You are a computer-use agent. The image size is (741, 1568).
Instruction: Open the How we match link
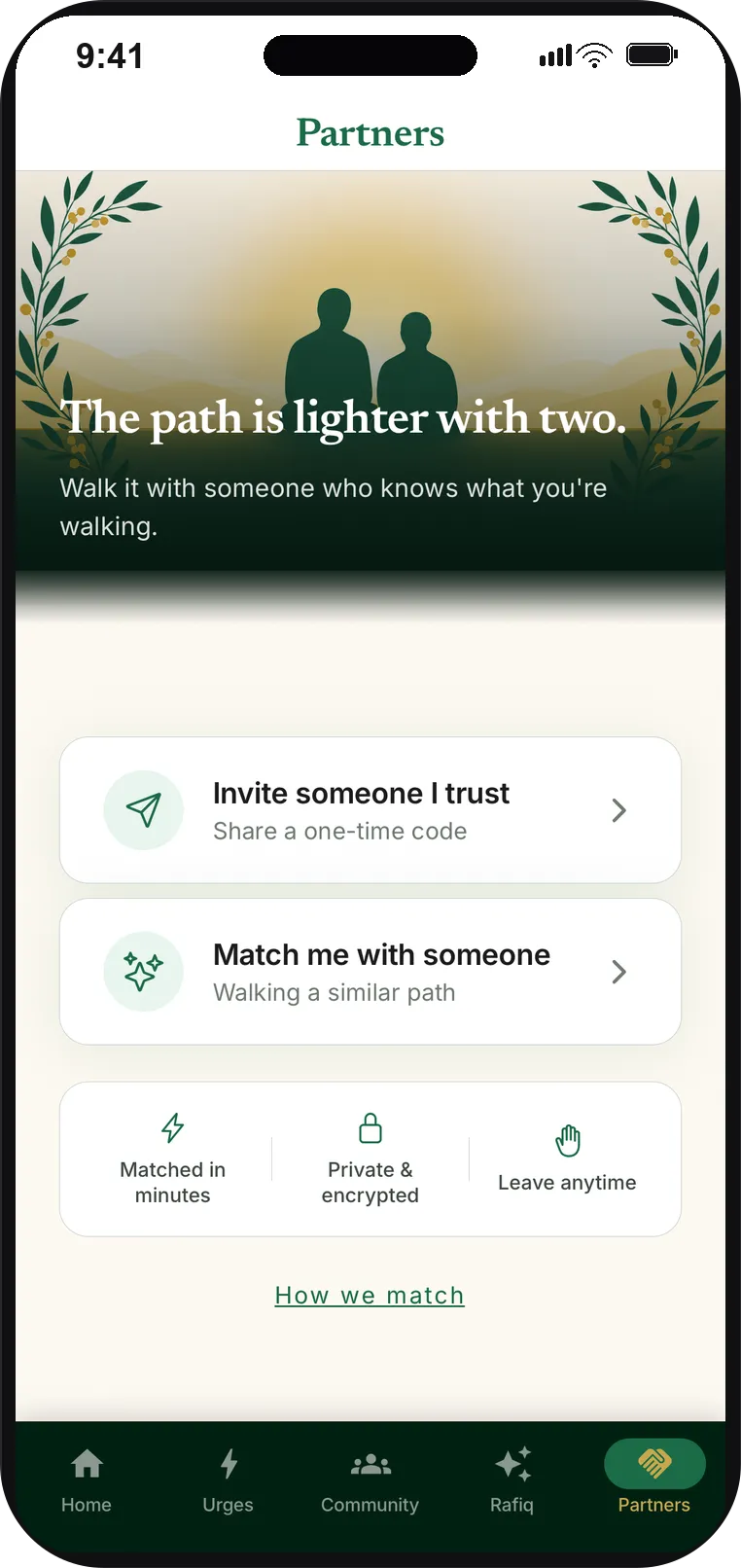tap(370, 1296)
